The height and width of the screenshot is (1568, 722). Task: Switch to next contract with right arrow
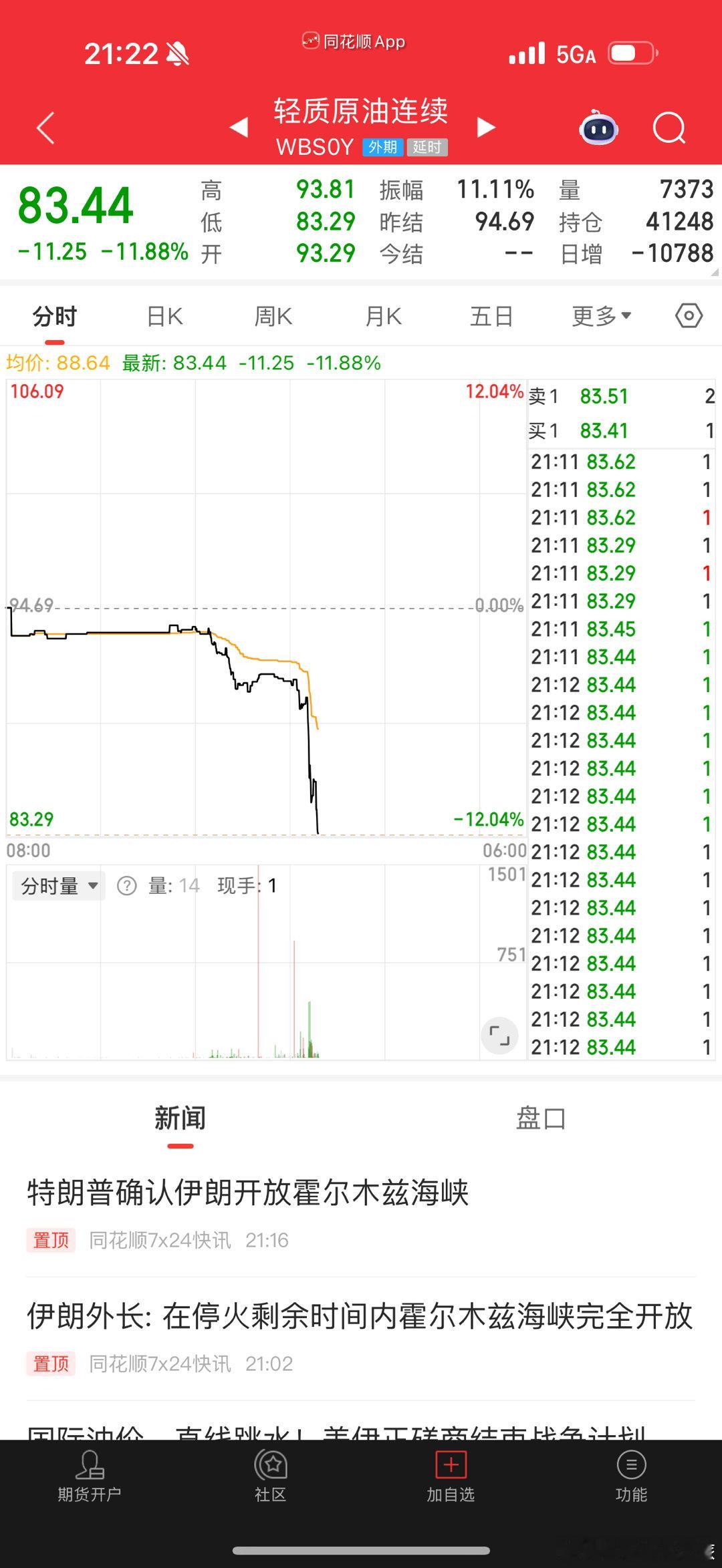[x=485, y=127]
